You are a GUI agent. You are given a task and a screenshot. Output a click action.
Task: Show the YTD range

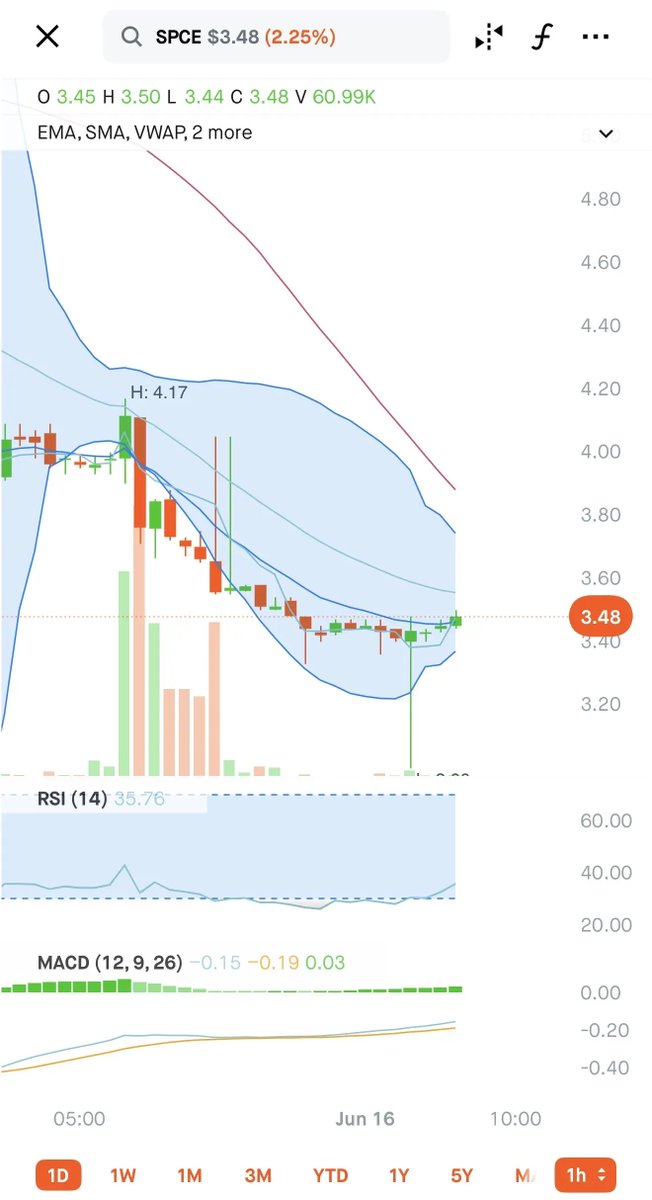point(329,1175)
